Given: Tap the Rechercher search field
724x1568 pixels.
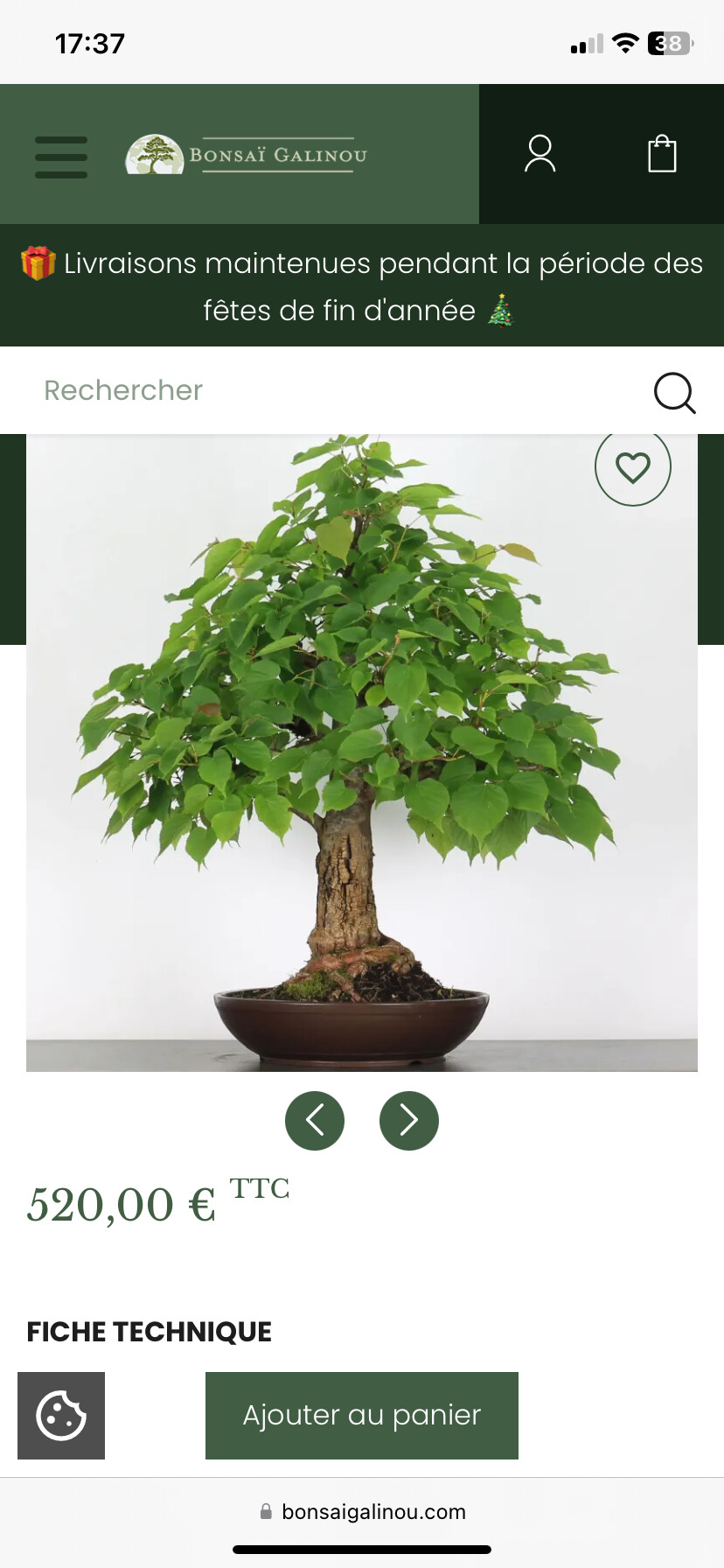Looking at the screenshot, I should [x=332, y=390].
